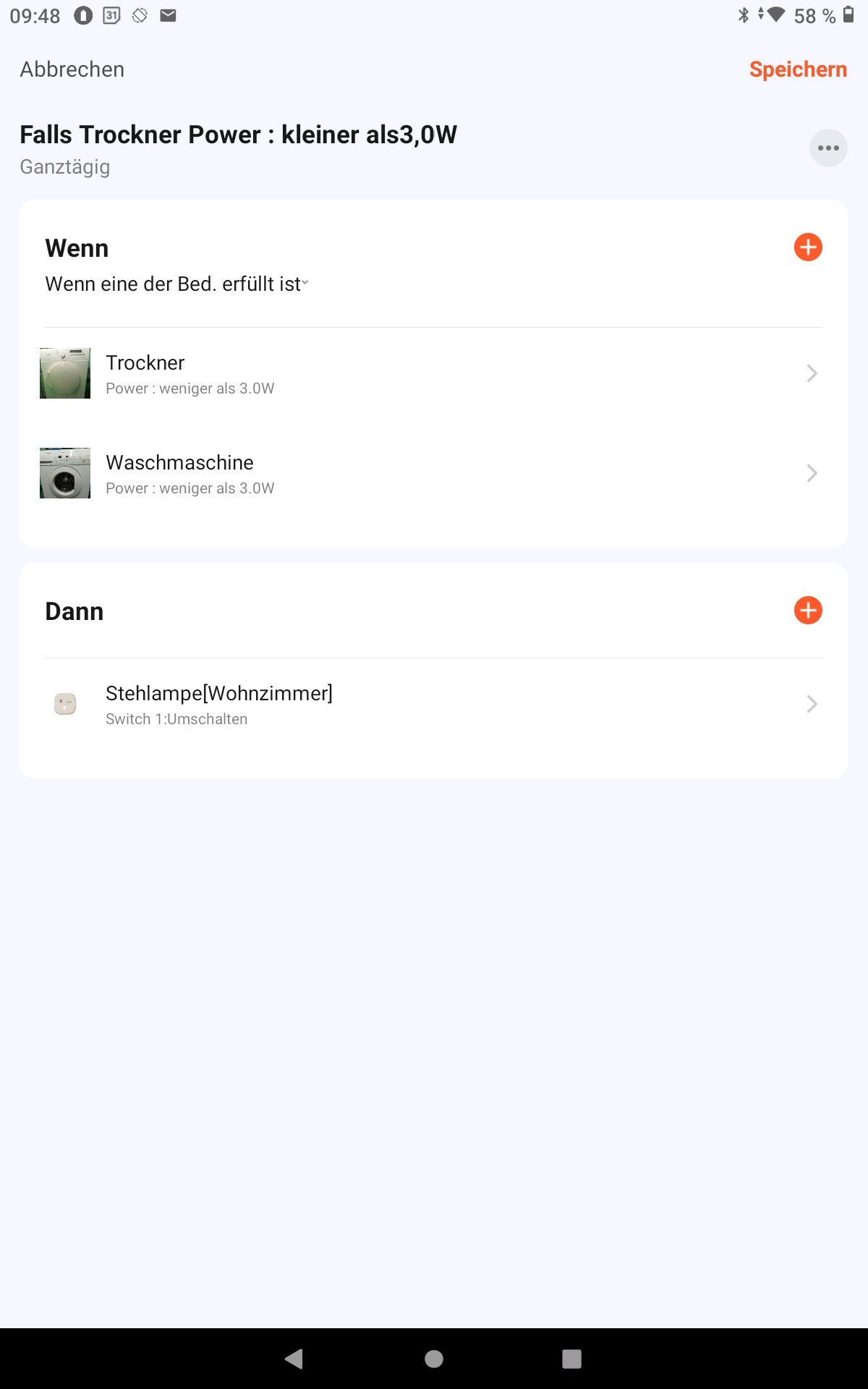Open recent apps from navigation bar

pos(571,1359)
